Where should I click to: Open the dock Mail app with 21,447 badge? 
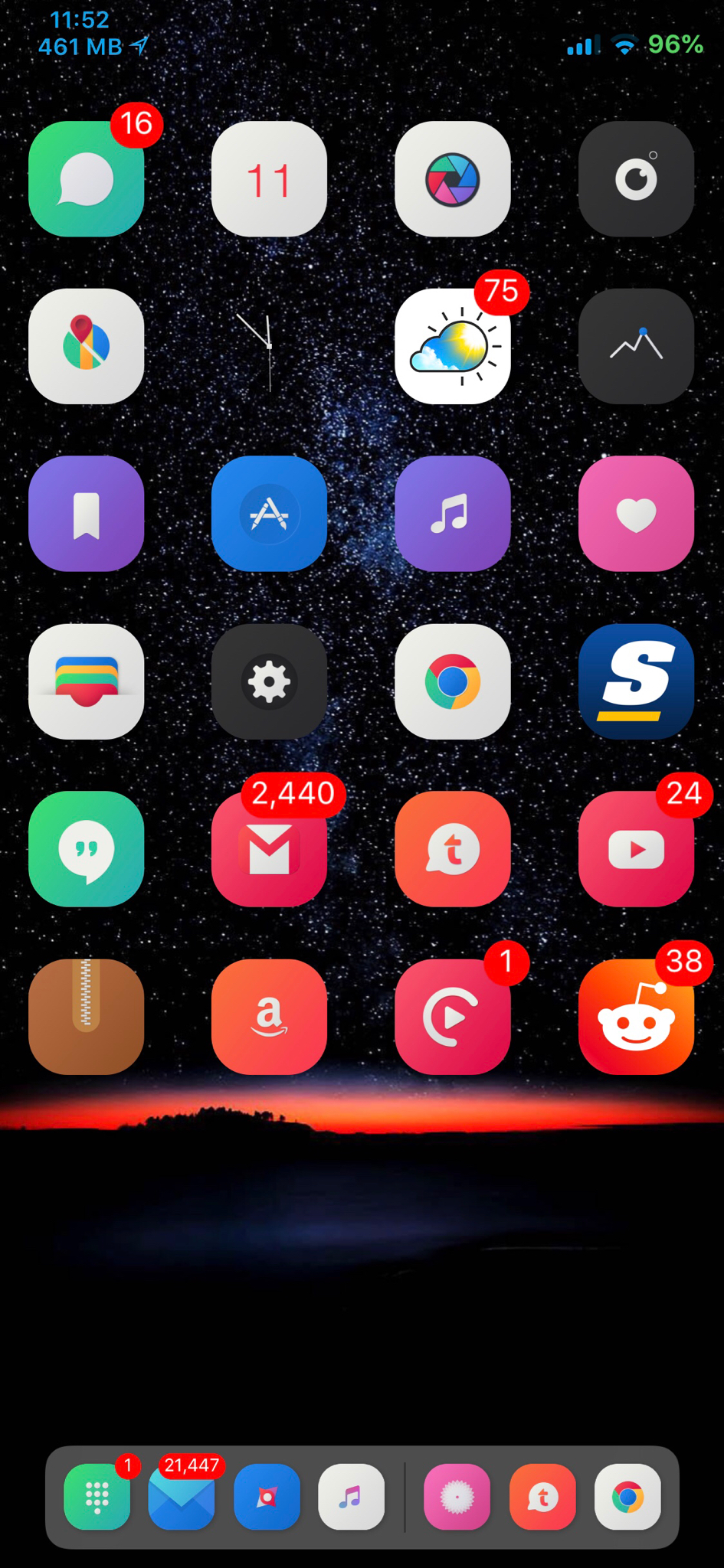pos(182,1497)
